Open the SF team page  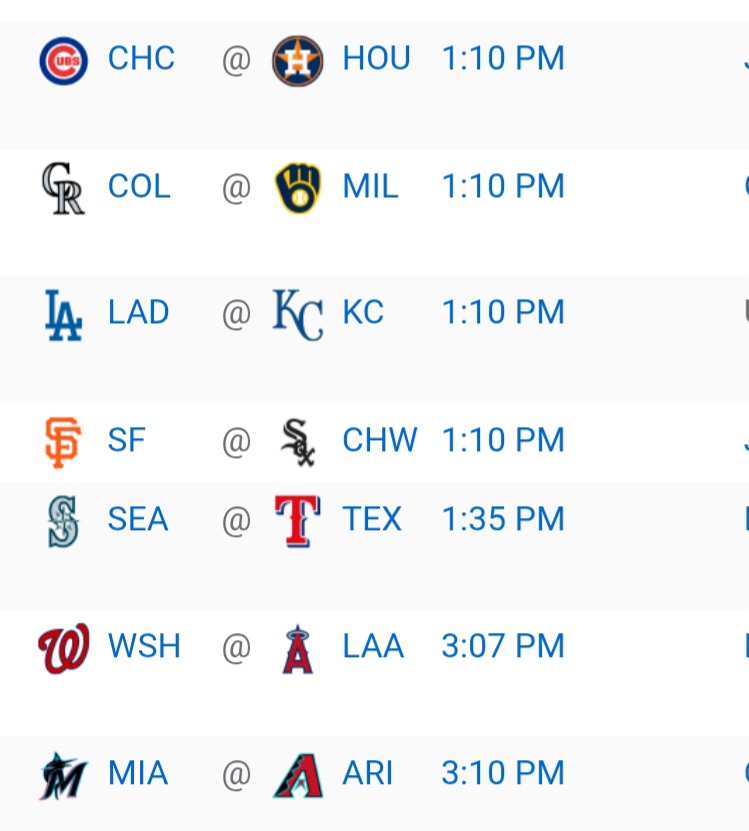click(127, 440)
